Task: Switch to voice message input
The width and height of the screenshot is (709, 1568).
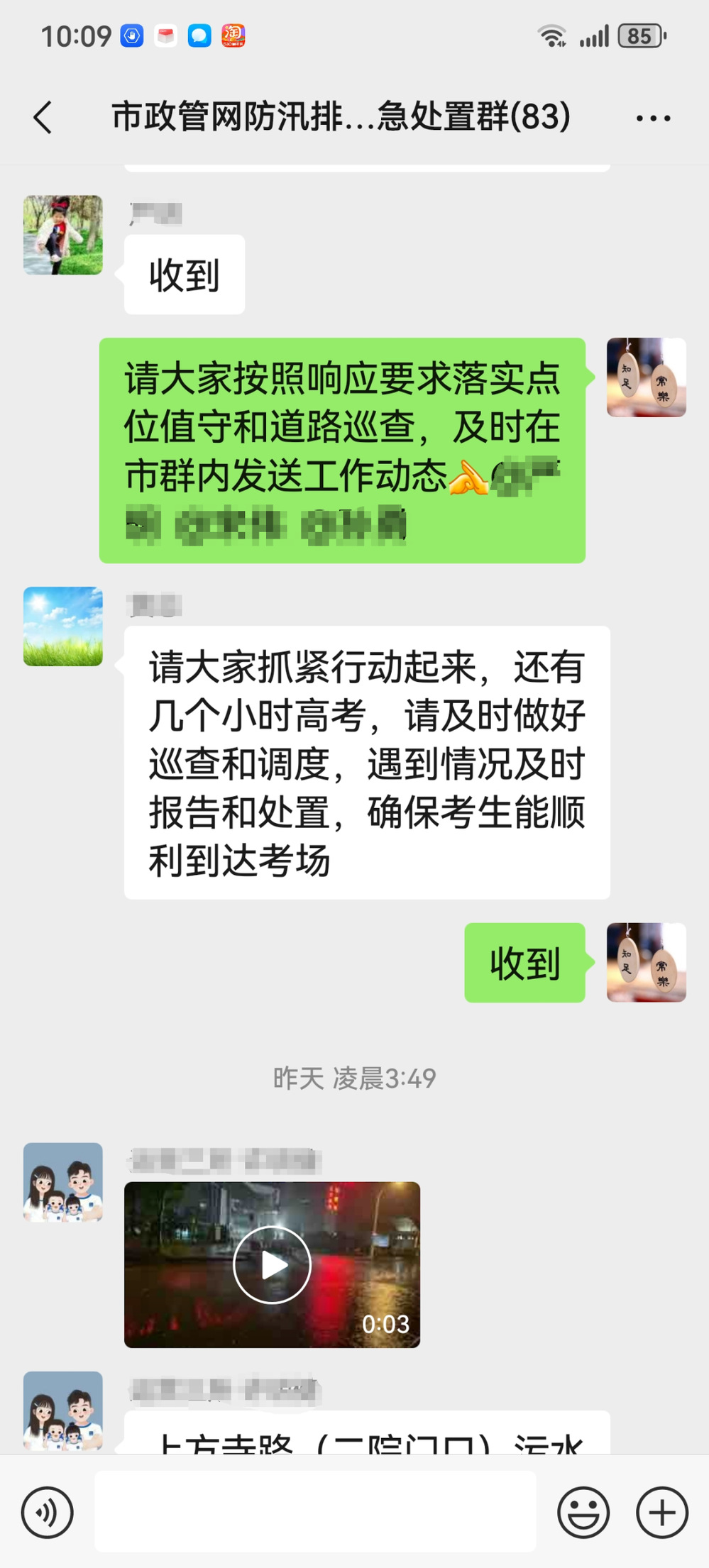Action: click(x=47, y=1513)
